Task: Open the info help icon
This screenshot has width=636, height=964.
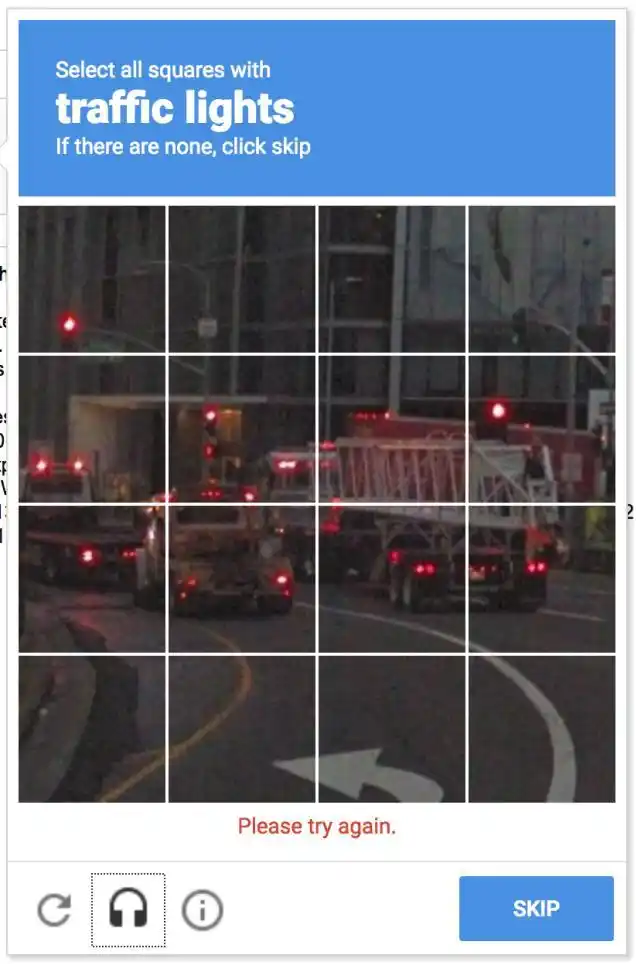Action: tap(201, 910)
